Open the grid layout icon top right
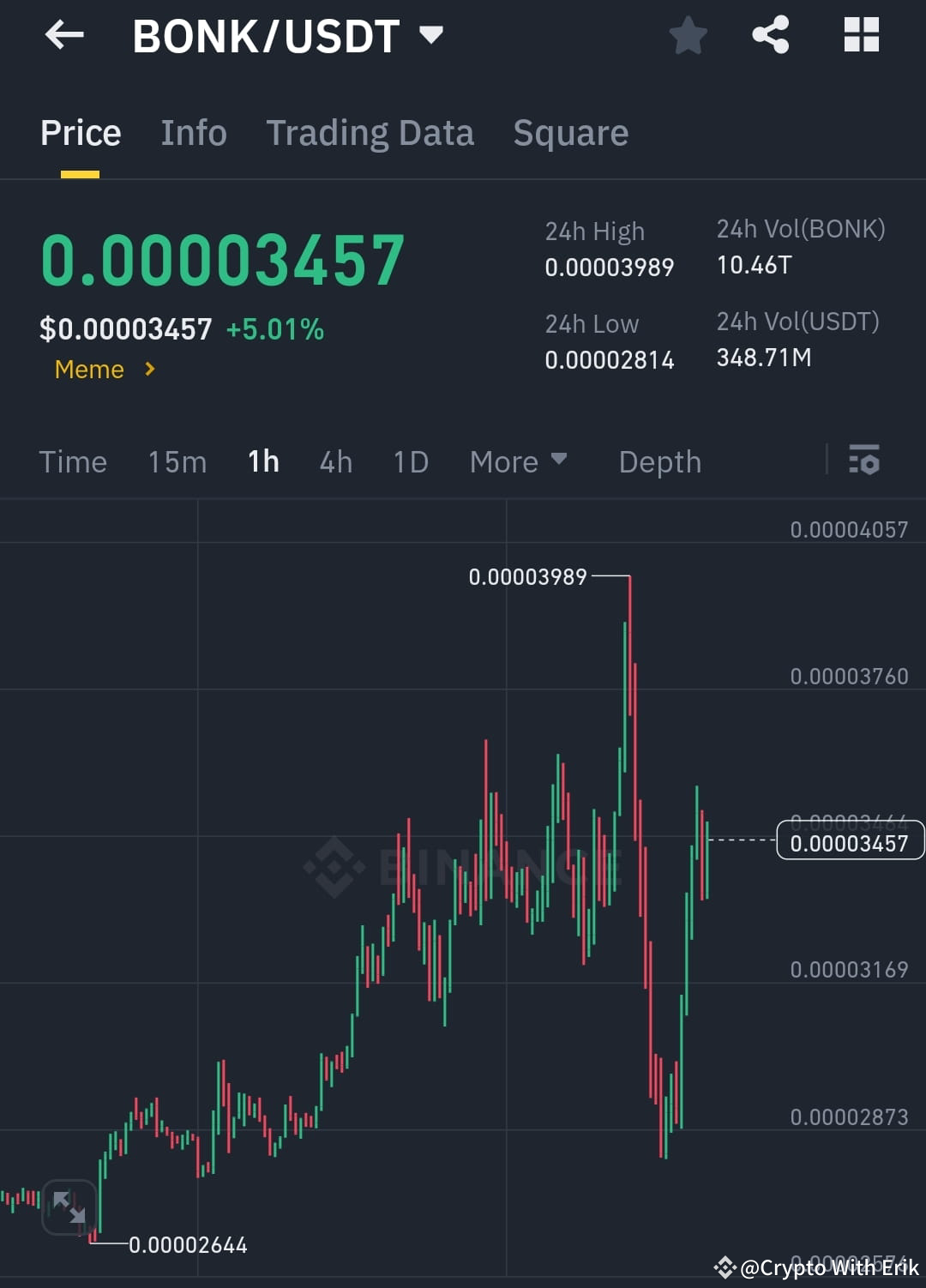 click(861, 34)
